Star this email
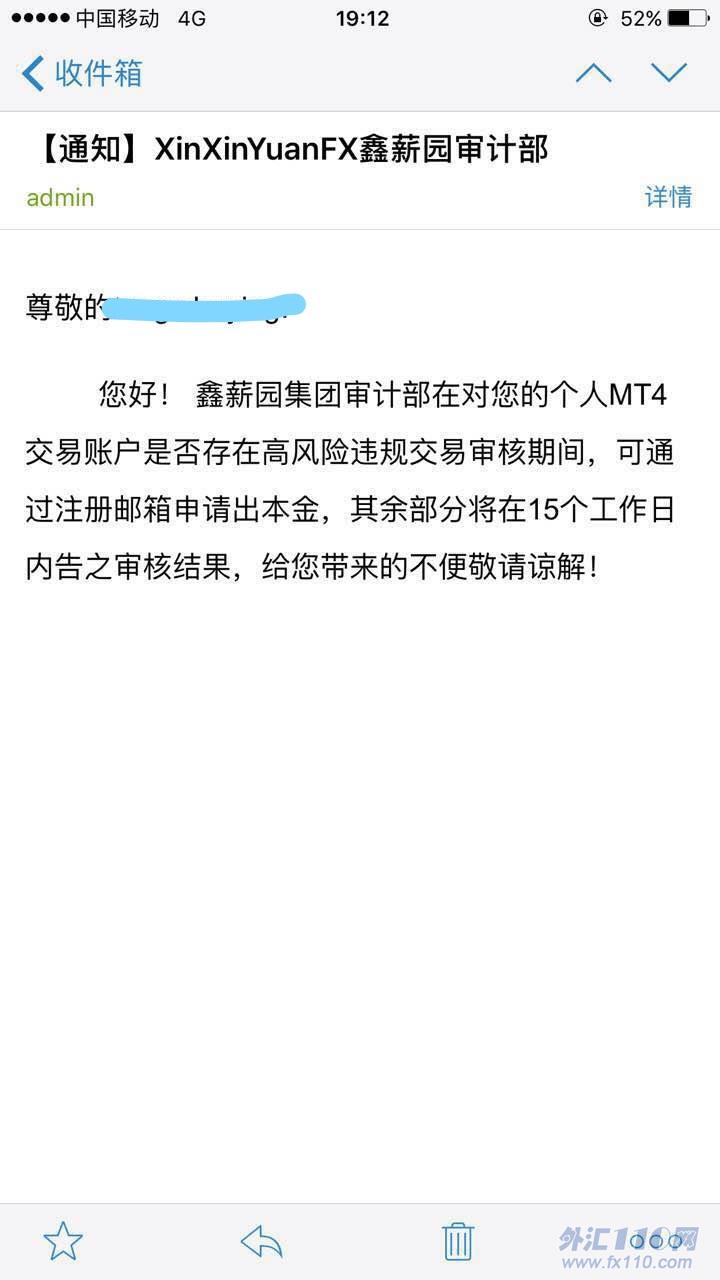 pyautogui.click(x=63, y=1241)
